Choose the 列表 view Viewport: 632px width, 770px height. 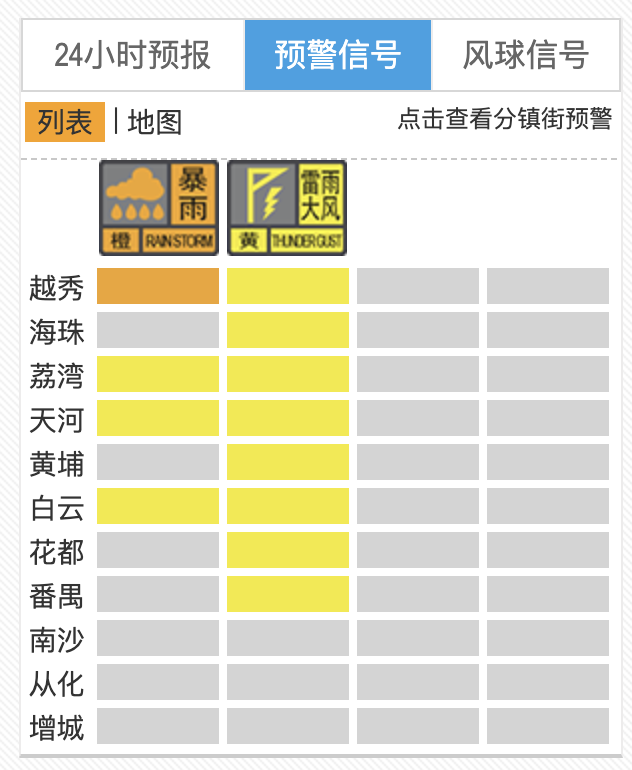coord(65,122)
